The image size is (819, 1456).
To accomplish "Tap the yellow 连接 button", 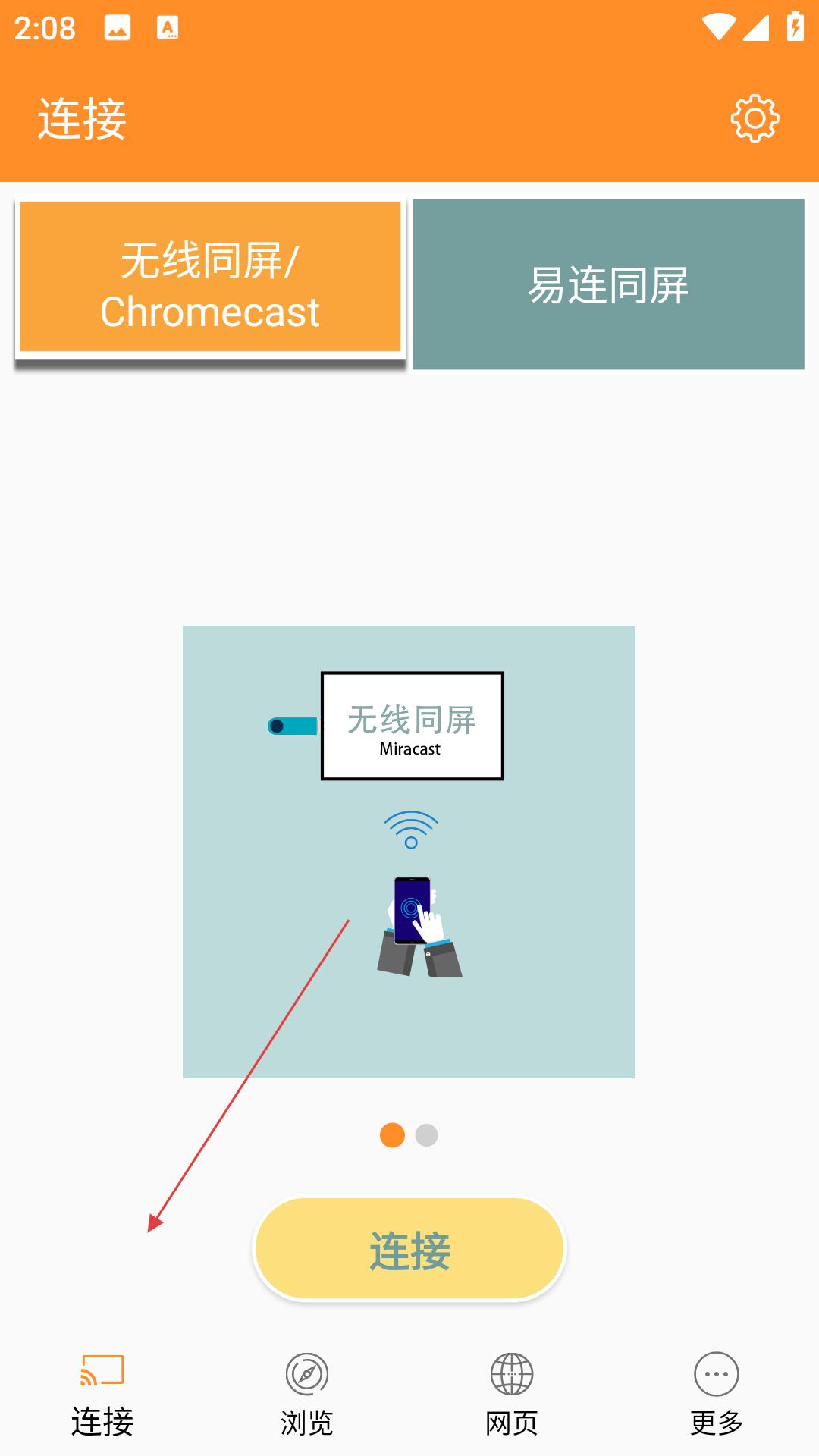I will click(x=409, y=1249).
